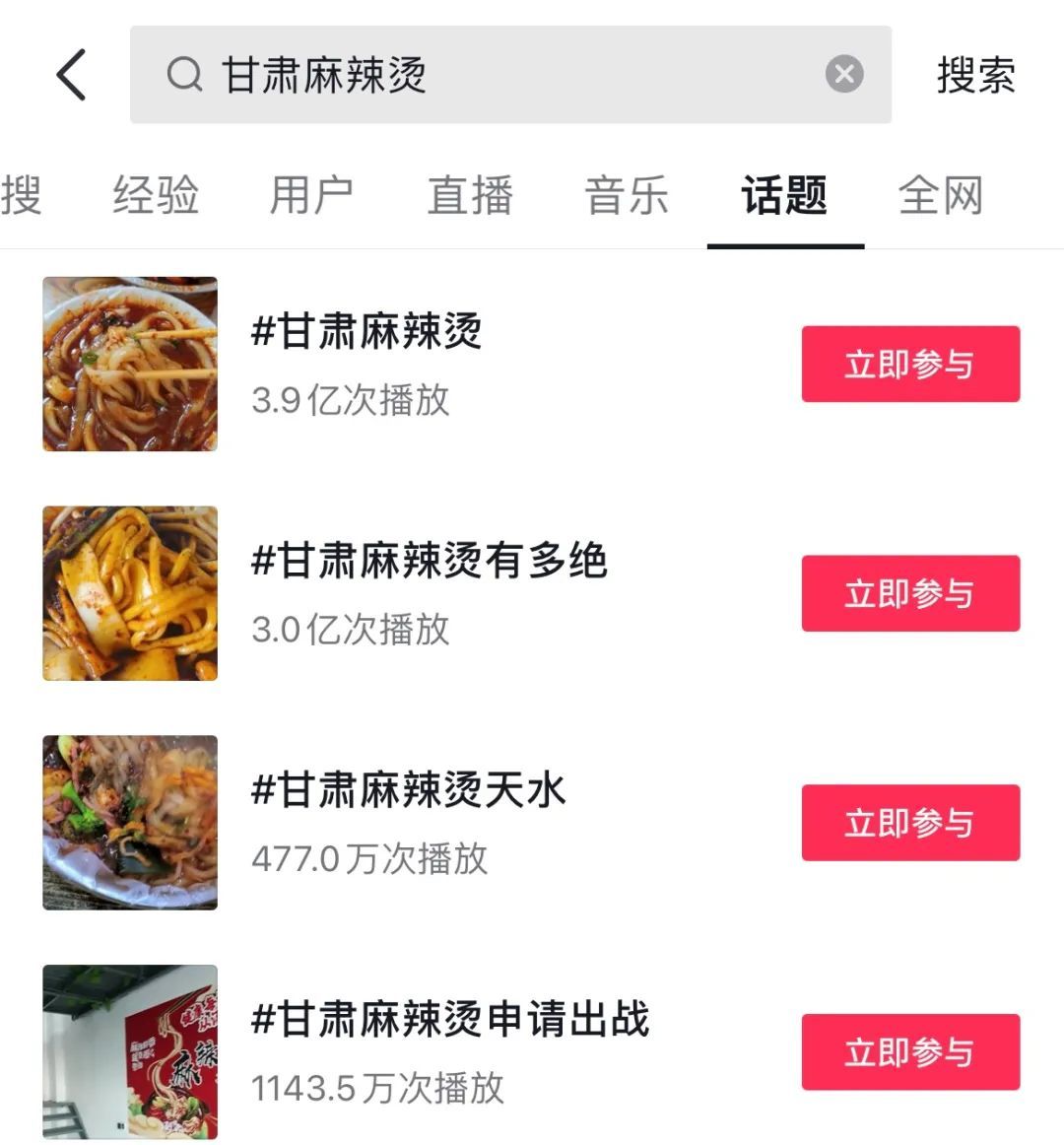Open the 直播 tab
Screen dimensions: 1064x1145
coord(470,194)
